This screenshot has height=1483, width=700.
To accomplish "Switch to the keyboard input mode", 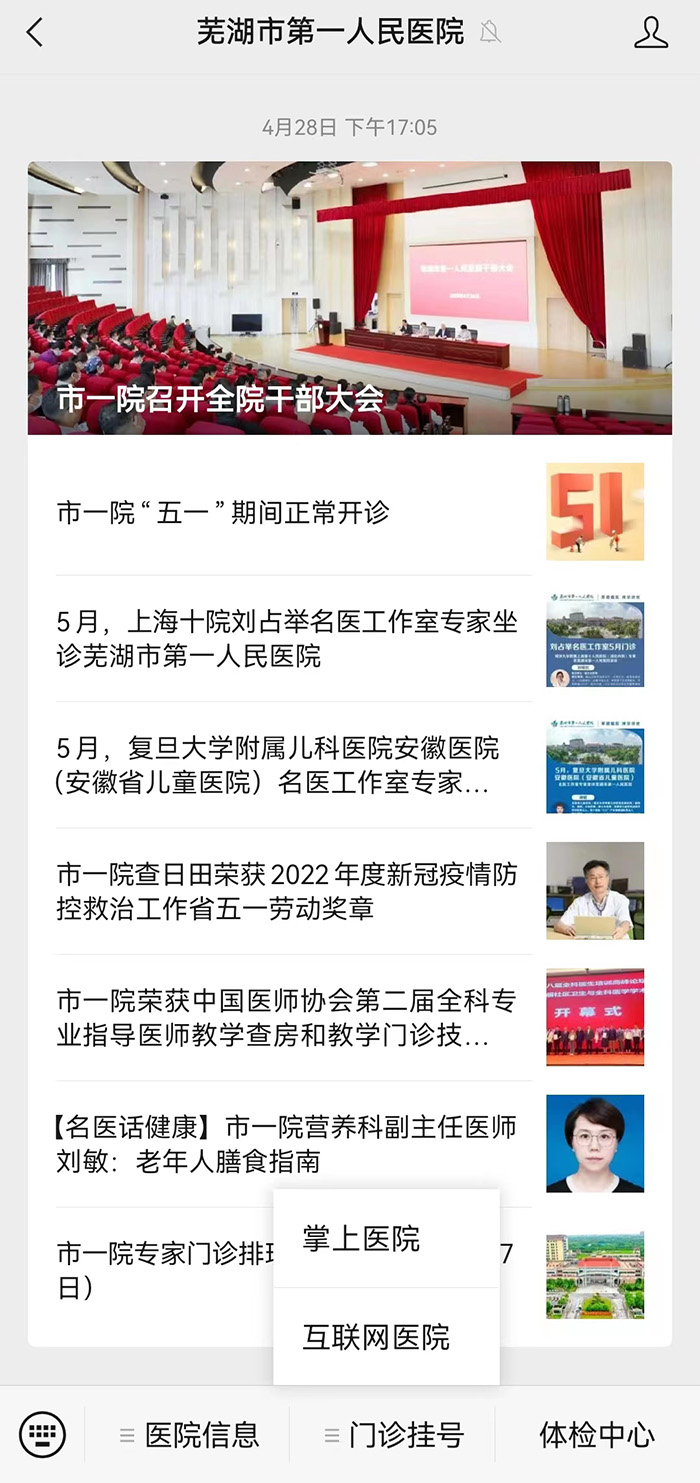I will point(42,1435).
